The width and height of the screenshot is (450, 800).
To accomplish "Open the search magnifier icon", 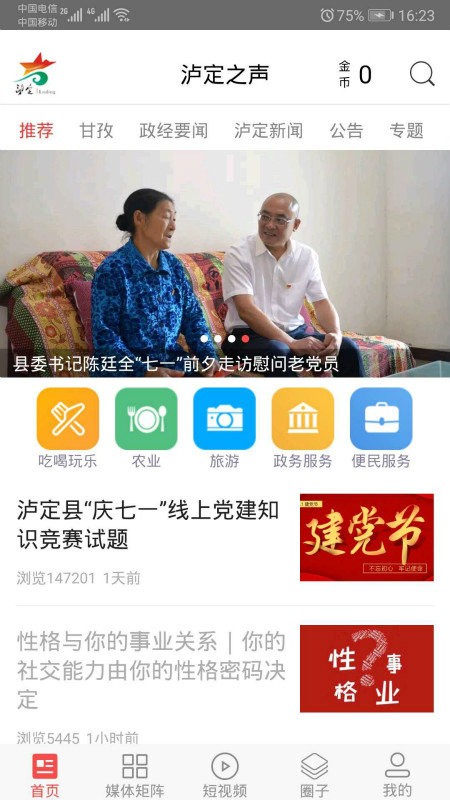I will 422,74.
